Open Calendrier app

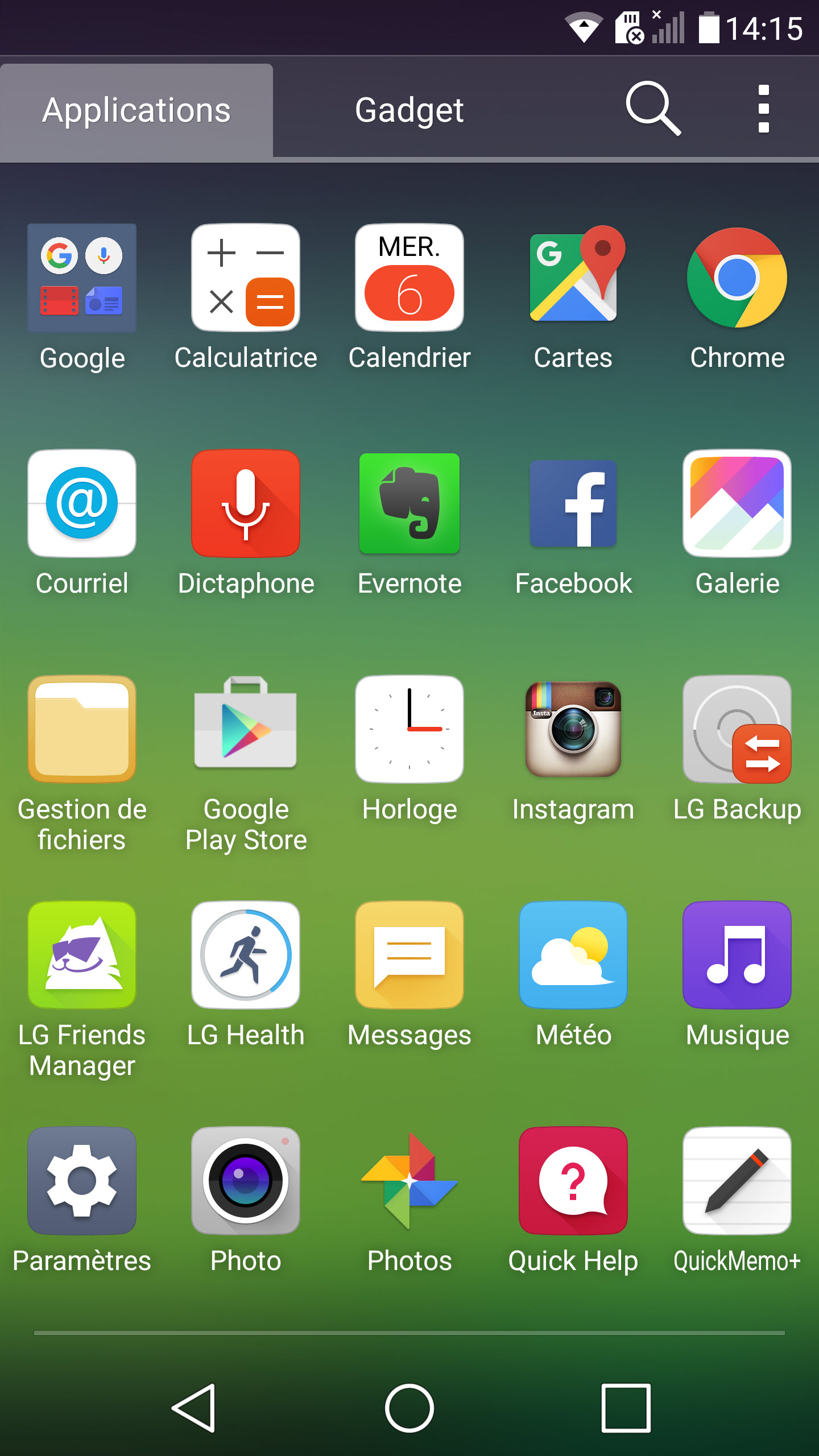click(409, 278)
